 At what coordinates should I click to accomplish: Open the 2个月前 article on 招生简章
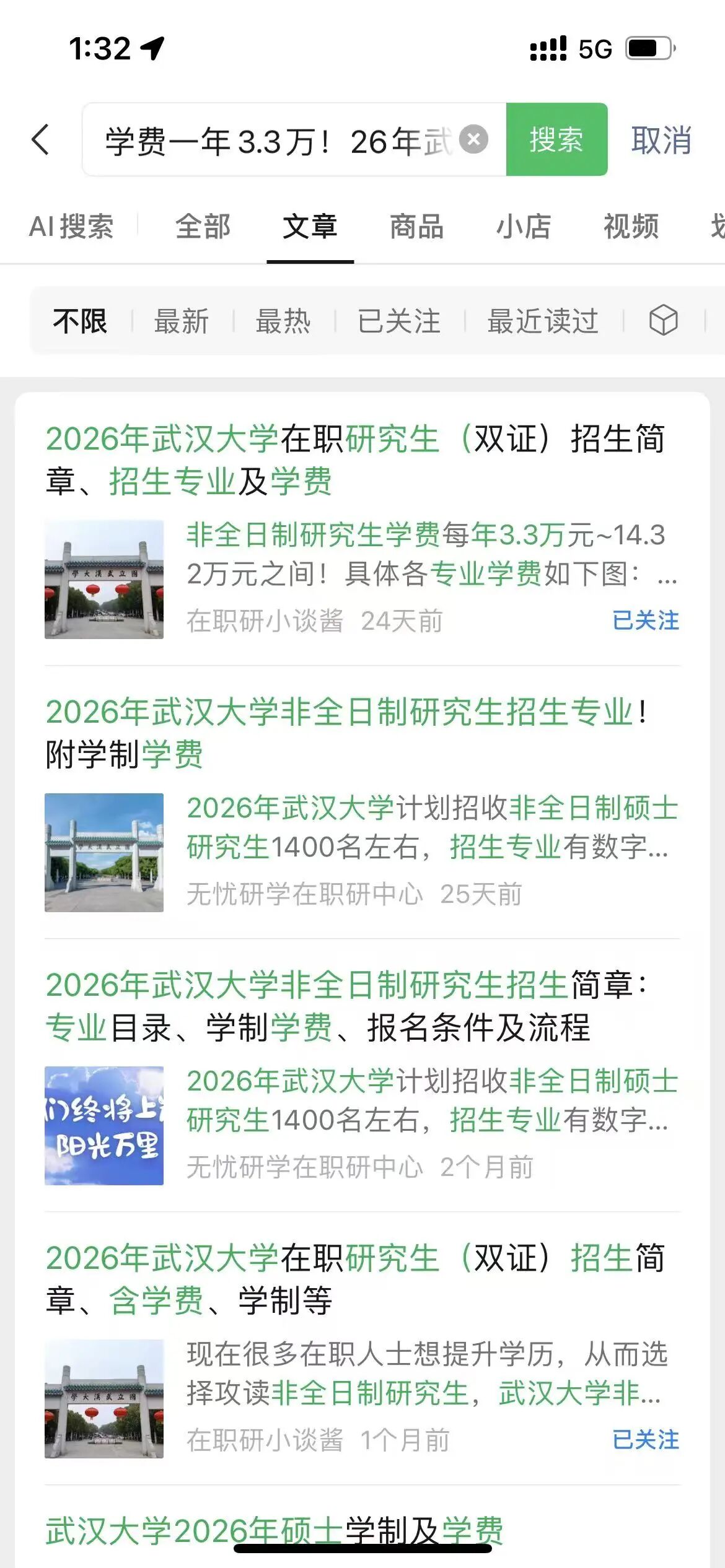[347, 1006]
